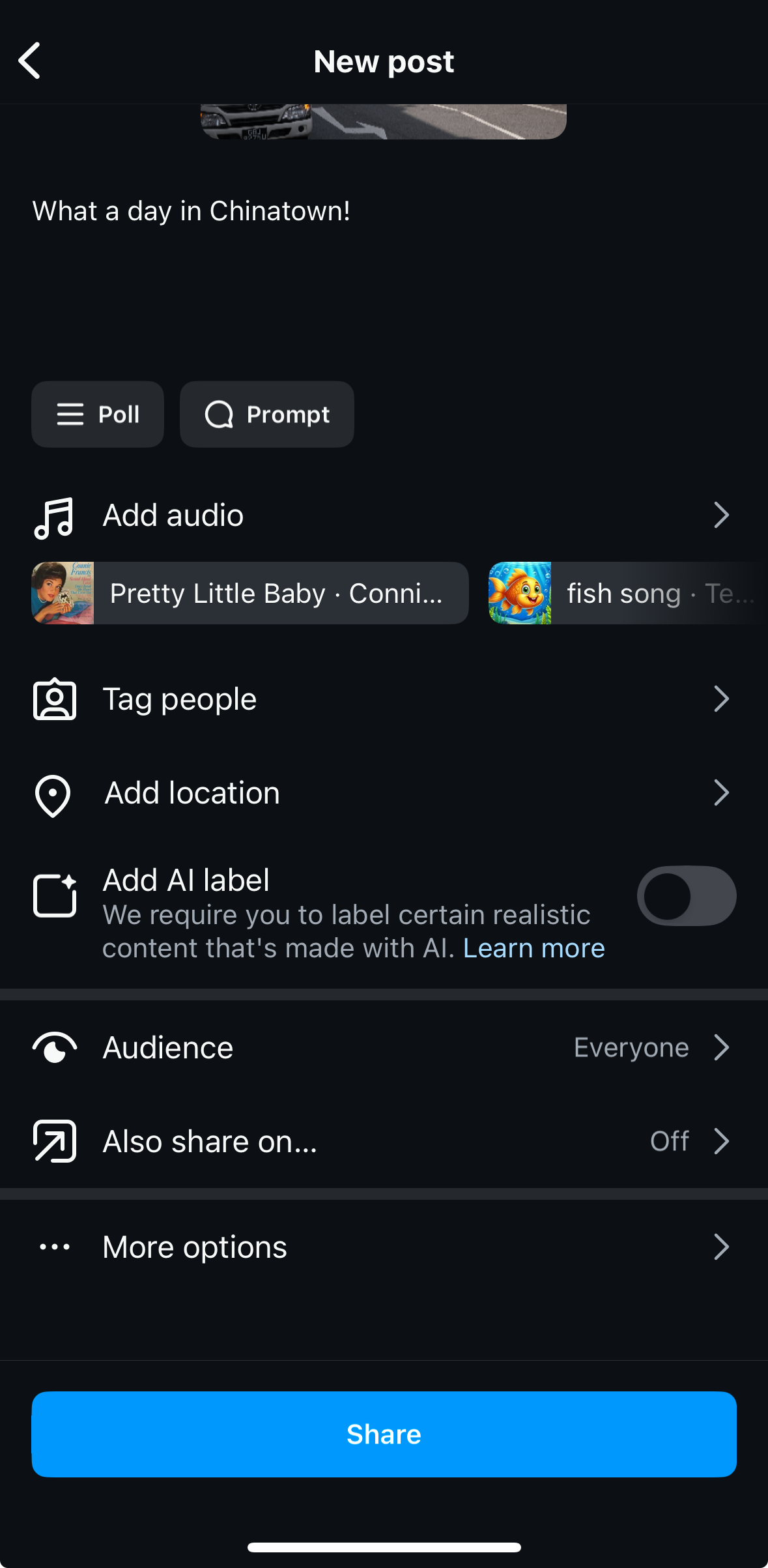Change Audience from Everyone
Image resolution: width=768 pixels, height=1568 pixels.
(384, 1048)
